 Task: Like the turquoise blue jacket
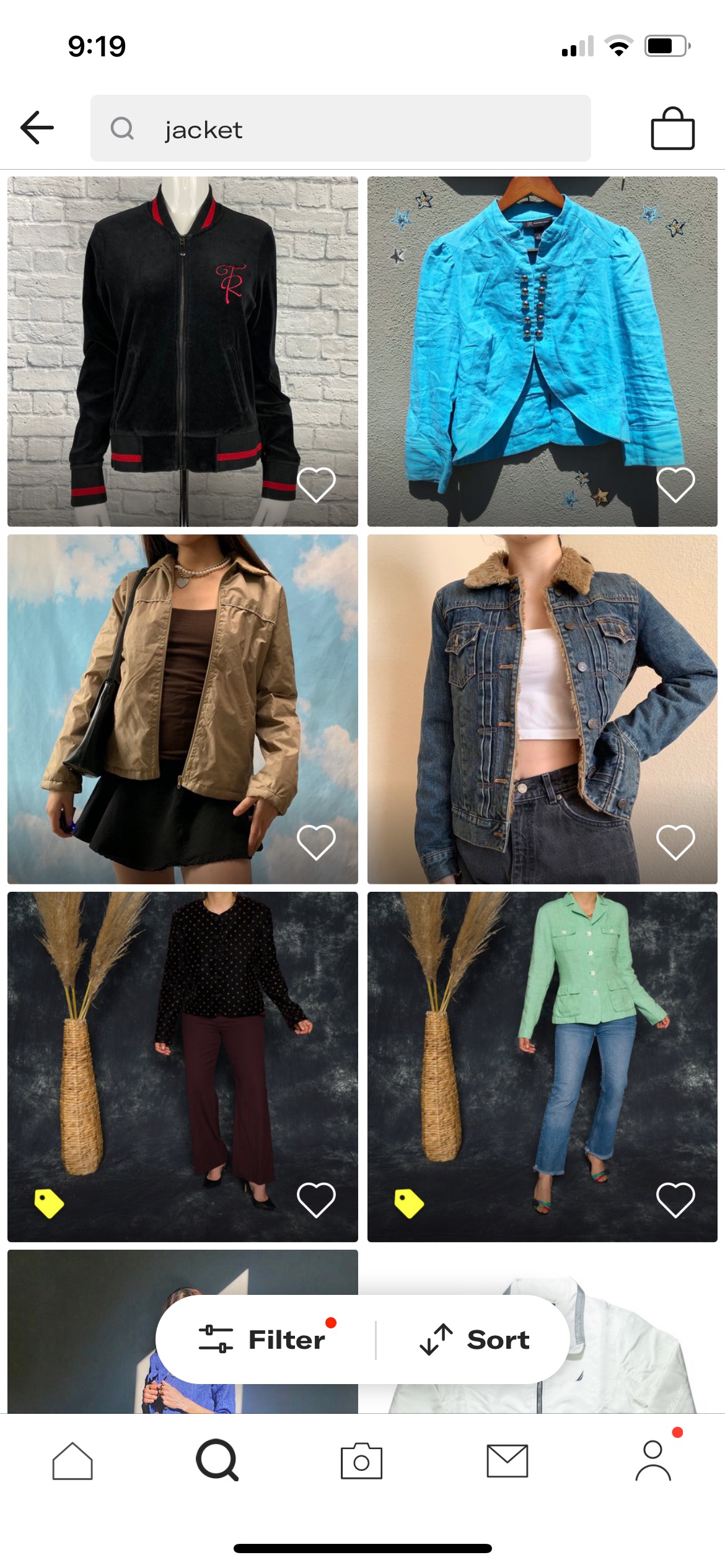coord(675,485)
